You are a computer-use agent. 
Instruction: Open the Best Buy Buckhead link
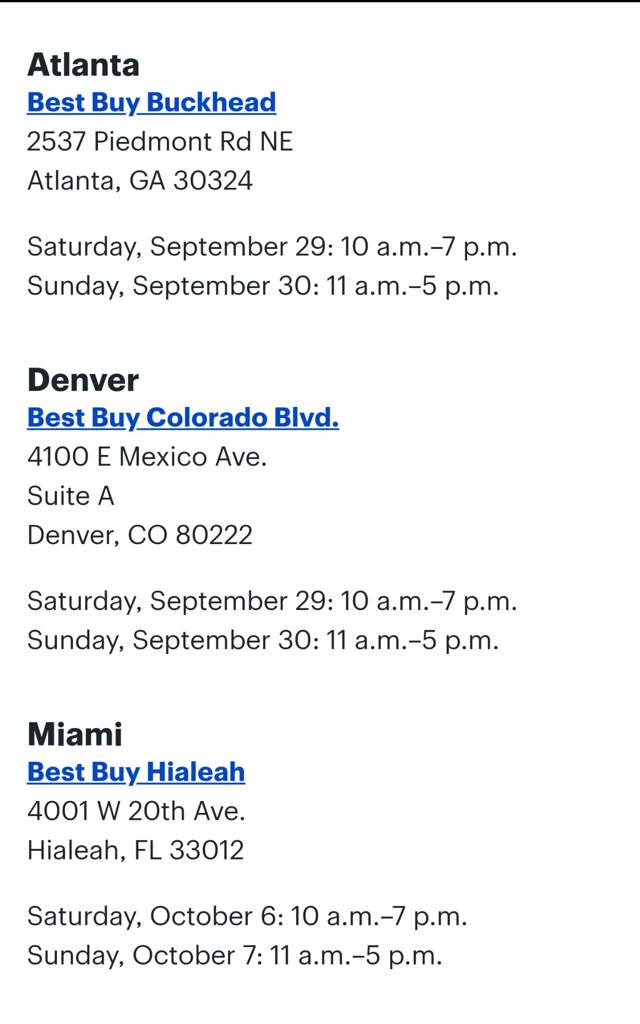pyautogui.click(x=152, y=103)
